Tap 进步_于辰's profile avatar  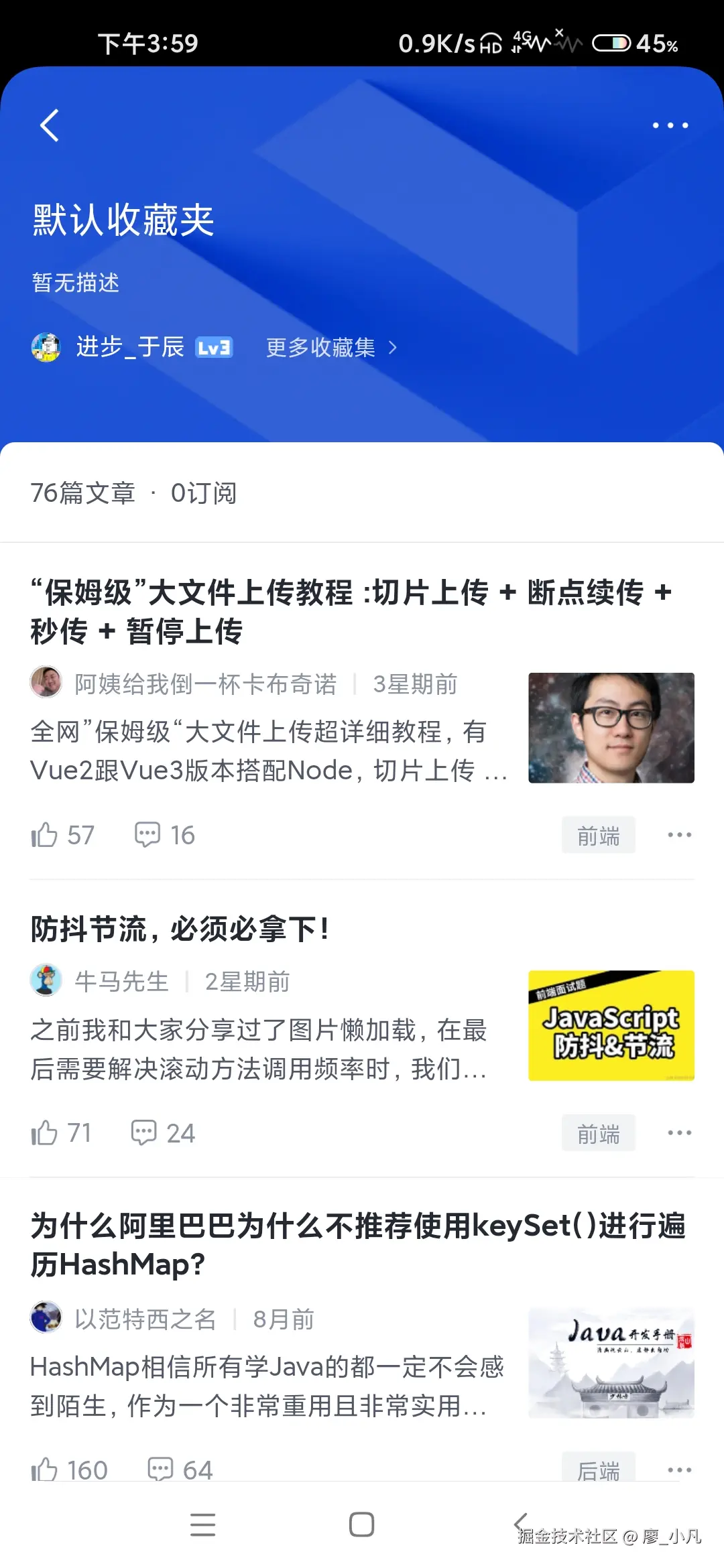pyautogui.click(x=46, y=347)
